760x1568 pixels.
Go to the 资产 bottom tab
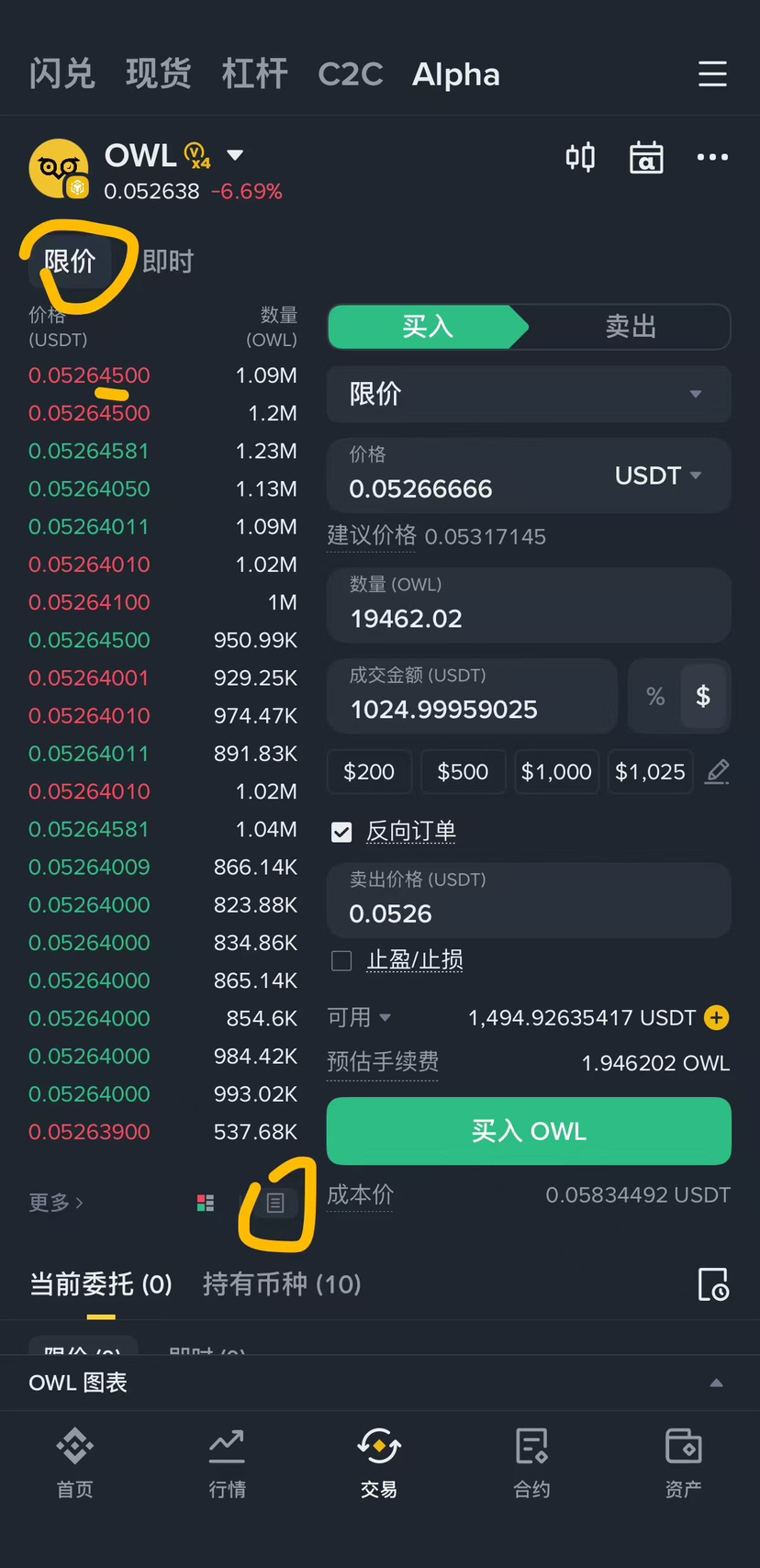click(683, 1463)
